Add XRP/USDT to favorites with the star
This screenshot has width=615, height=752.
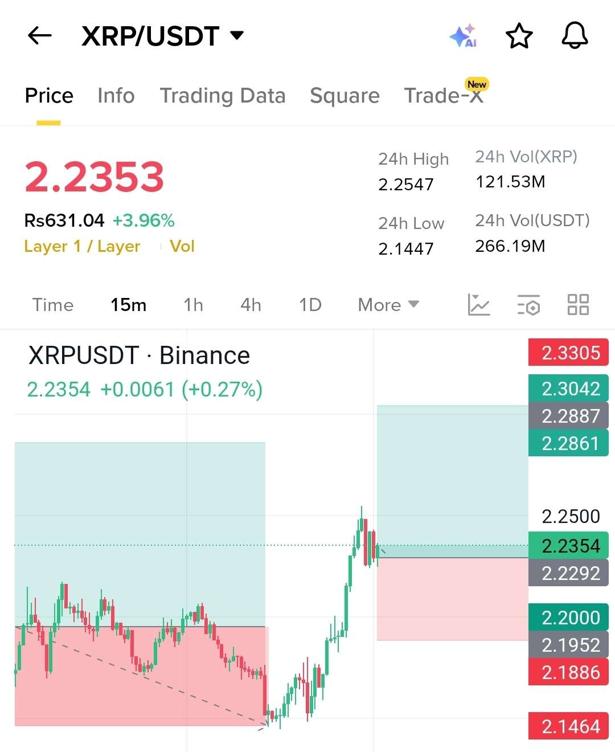click(x=519, y=37)
